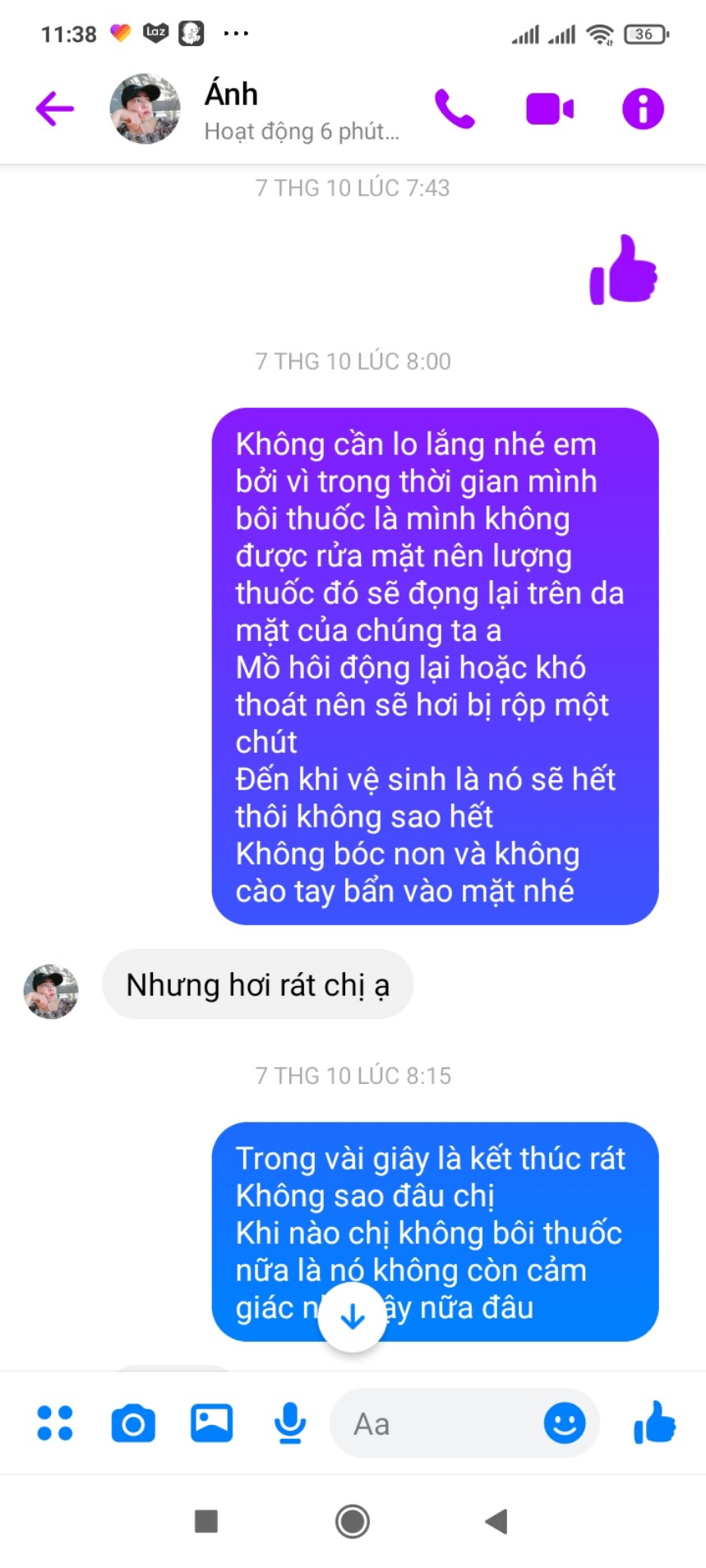Tap Ánh's avatar beside the gray message
This screenshot has width=706, height=1568.
[51, 991]
